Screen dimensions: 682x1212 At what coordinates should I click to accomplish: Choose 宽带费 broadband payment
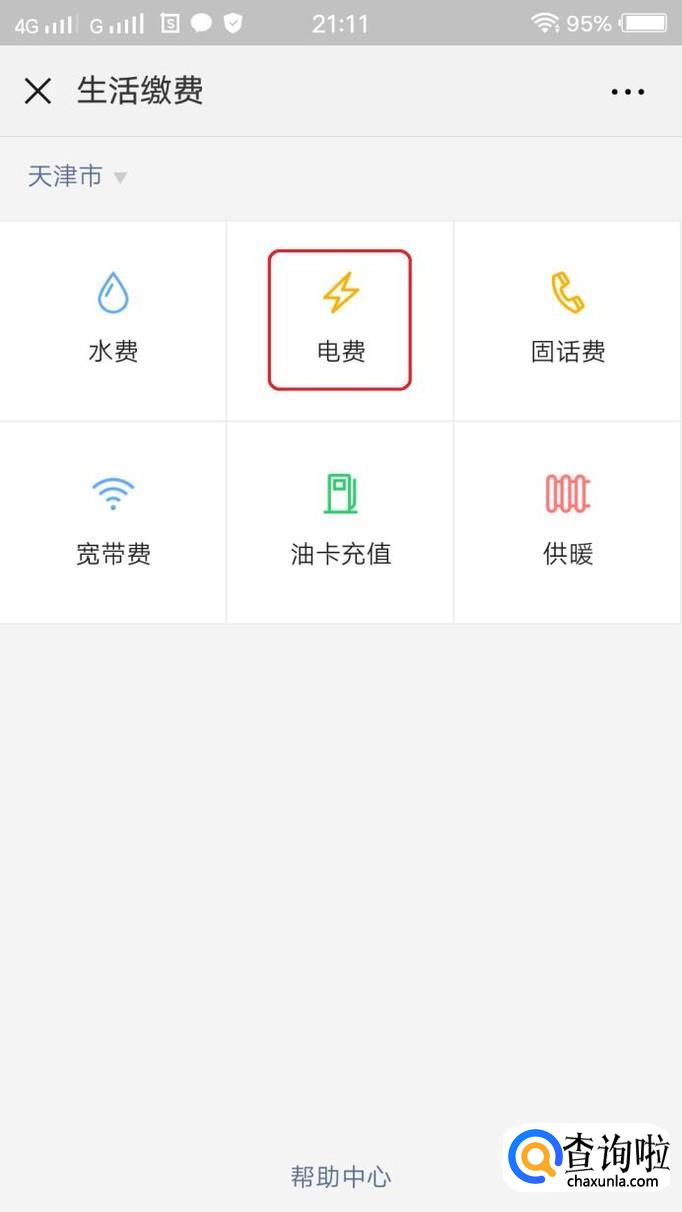[113, 522]
